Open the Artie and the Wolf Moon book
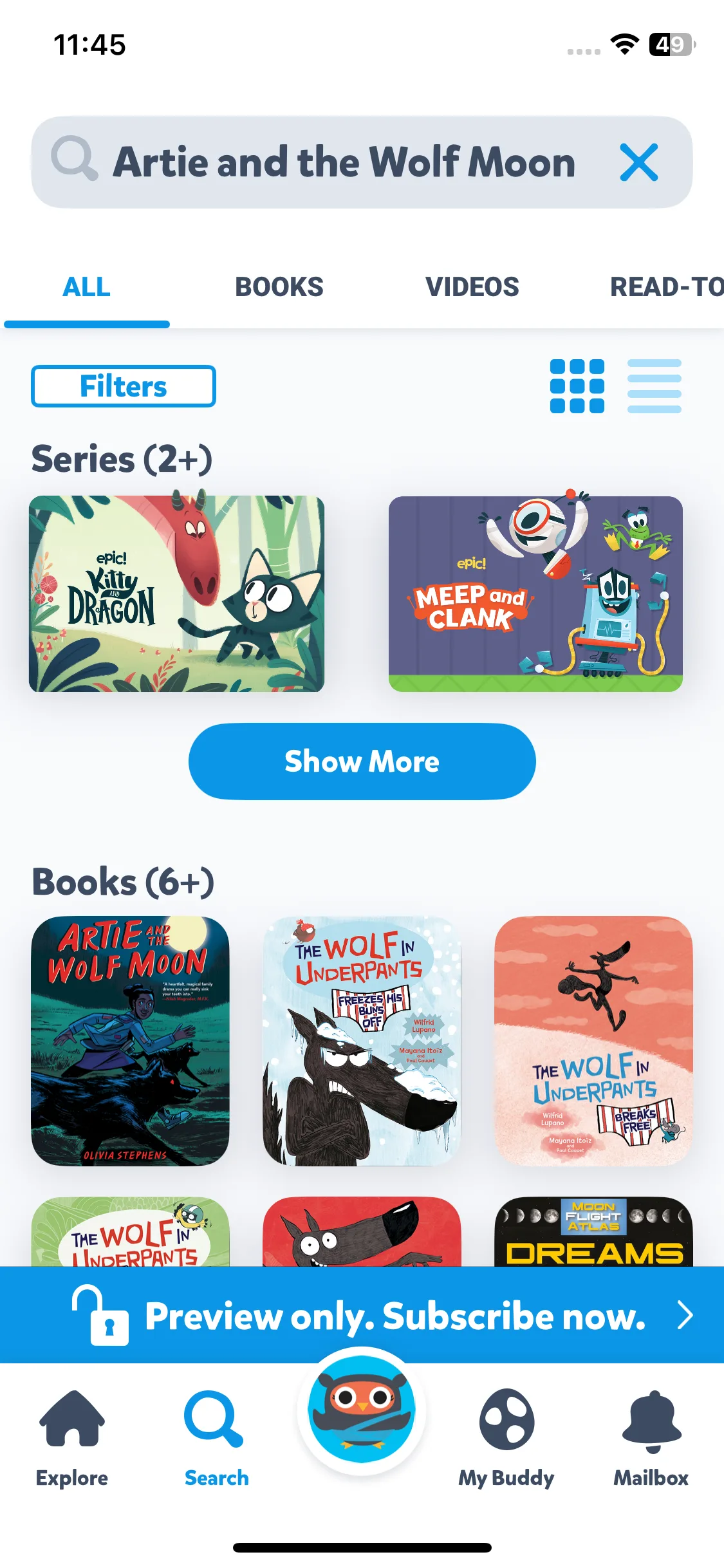724x1568 pixels. tap(130, 1040)
